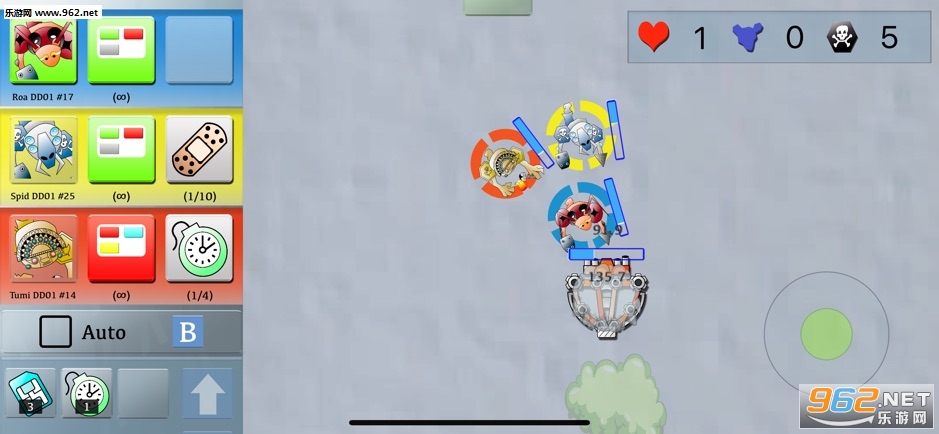Open Roa's green formation button
Image resolution: width=939 pixels, height=434 pixels.
click(x=121, y=49)
